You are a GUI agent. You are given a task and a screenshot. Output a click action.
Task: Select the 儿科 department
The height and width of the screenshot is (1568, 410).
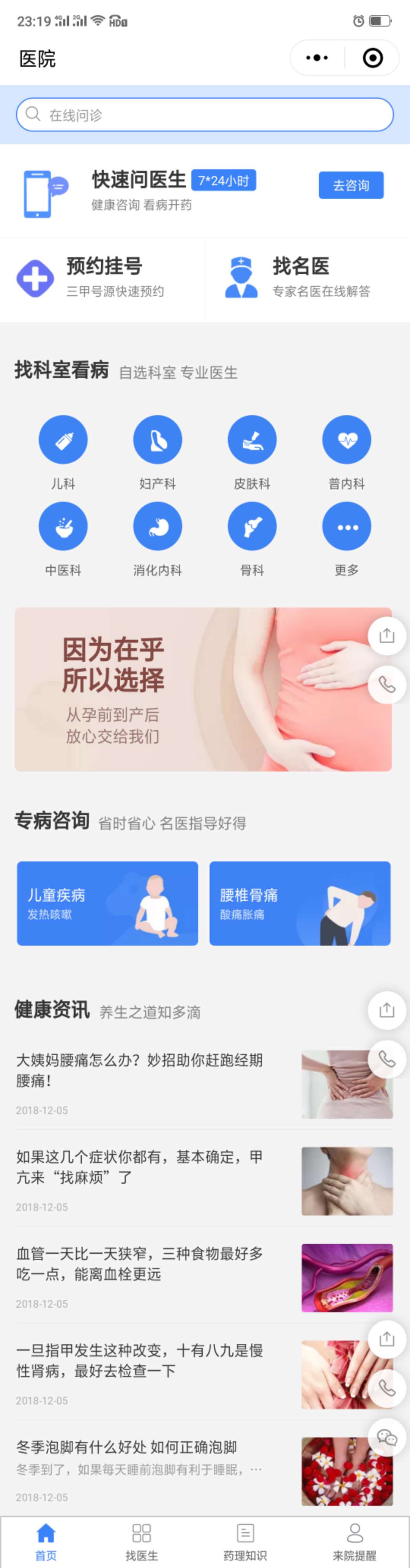[x=63, y=440]
